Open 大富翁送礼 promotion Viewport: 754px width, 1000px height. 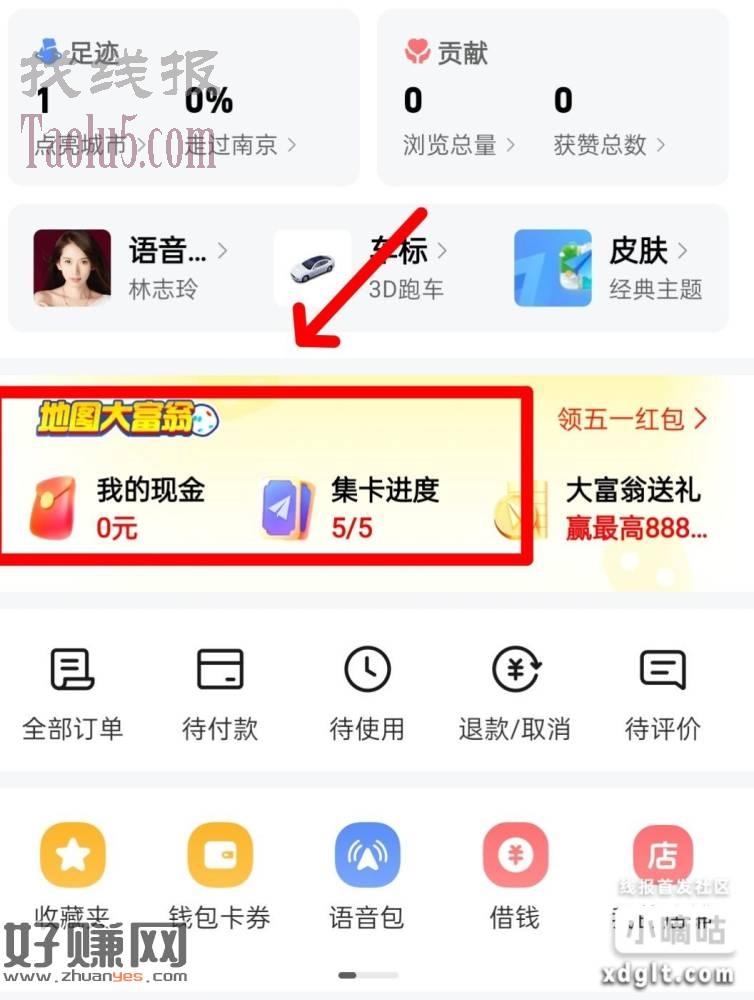click(620, 507)
